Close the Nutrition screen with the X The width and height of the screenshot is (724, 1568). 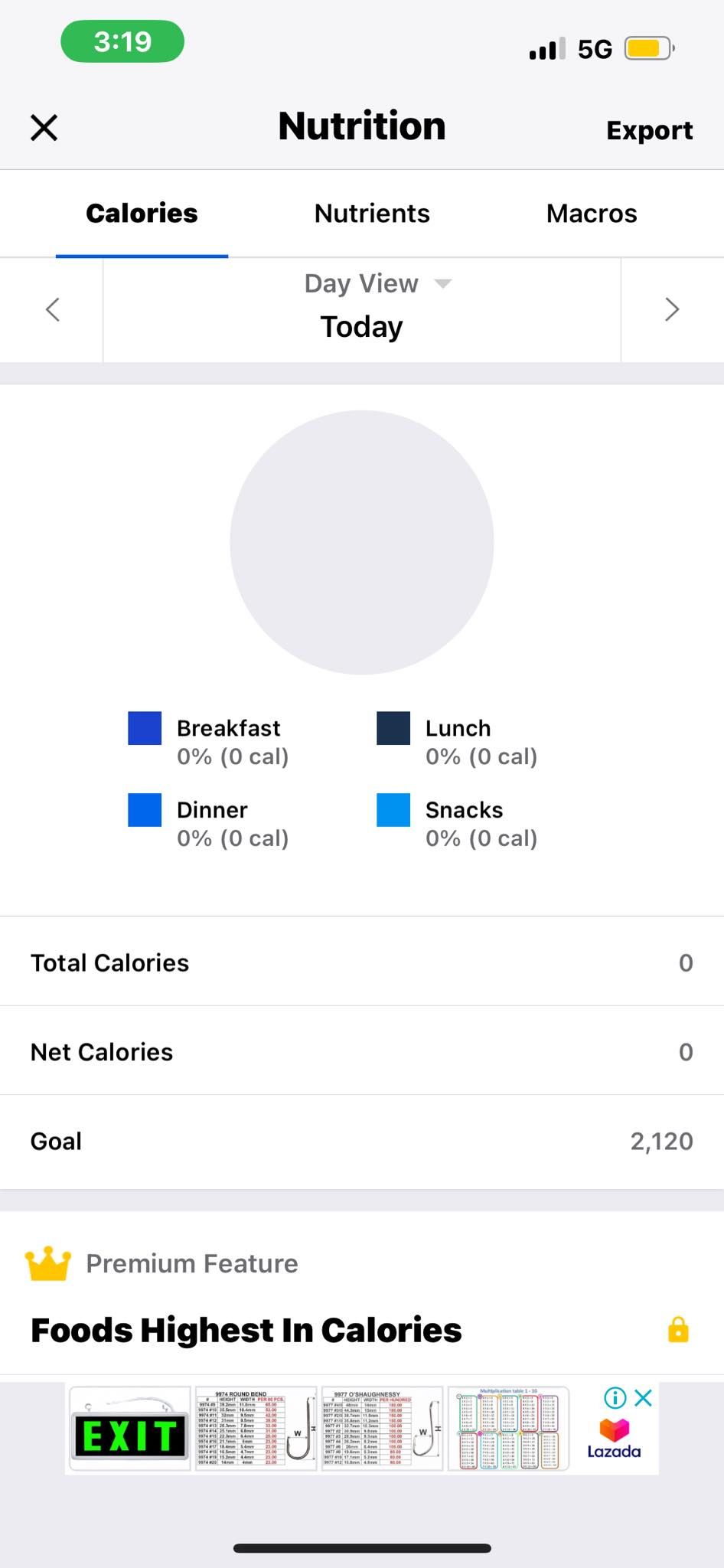pos(44,127)
